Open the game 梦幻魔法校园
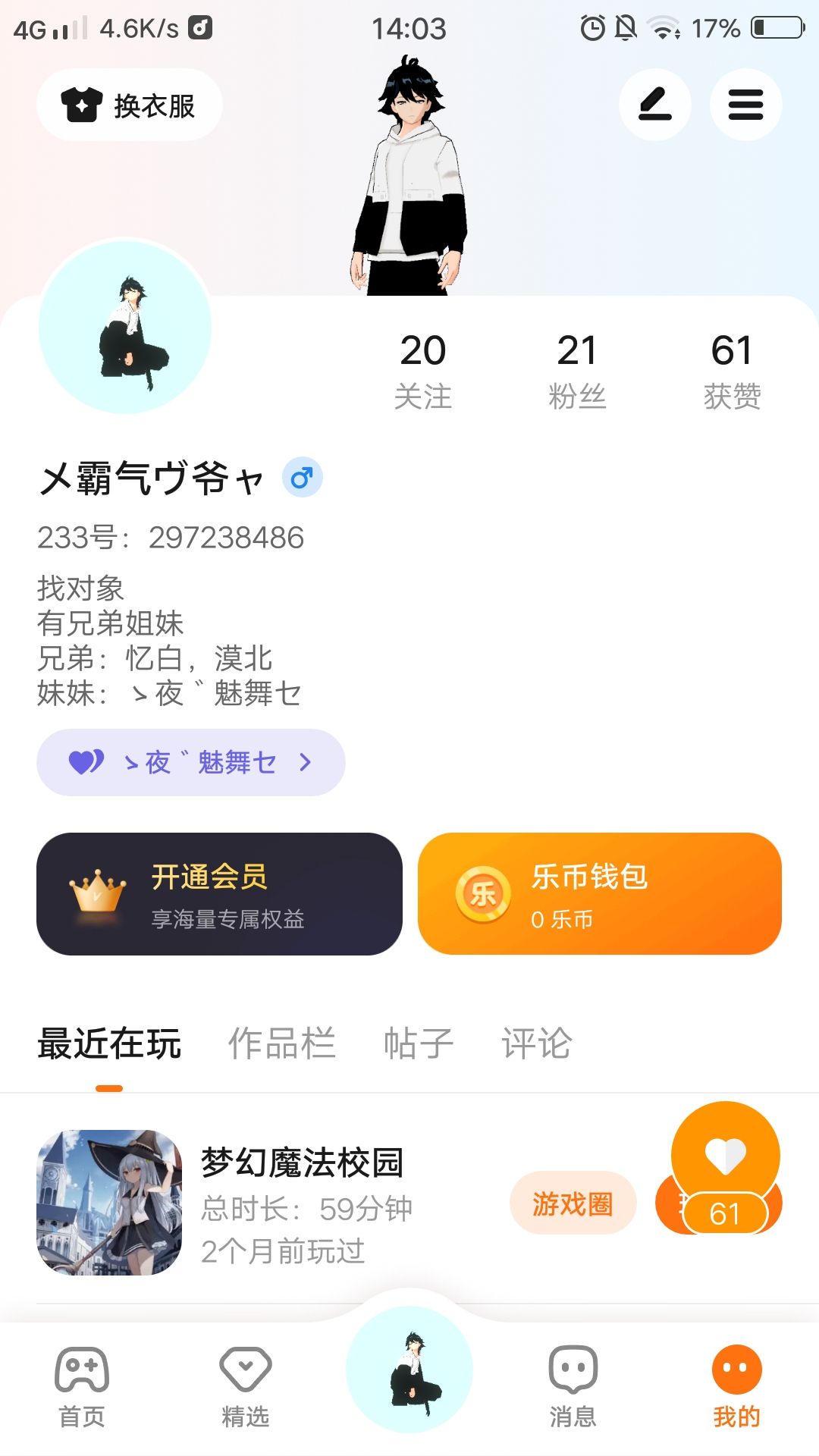 pyautogui.click(x=302, y=1163)
